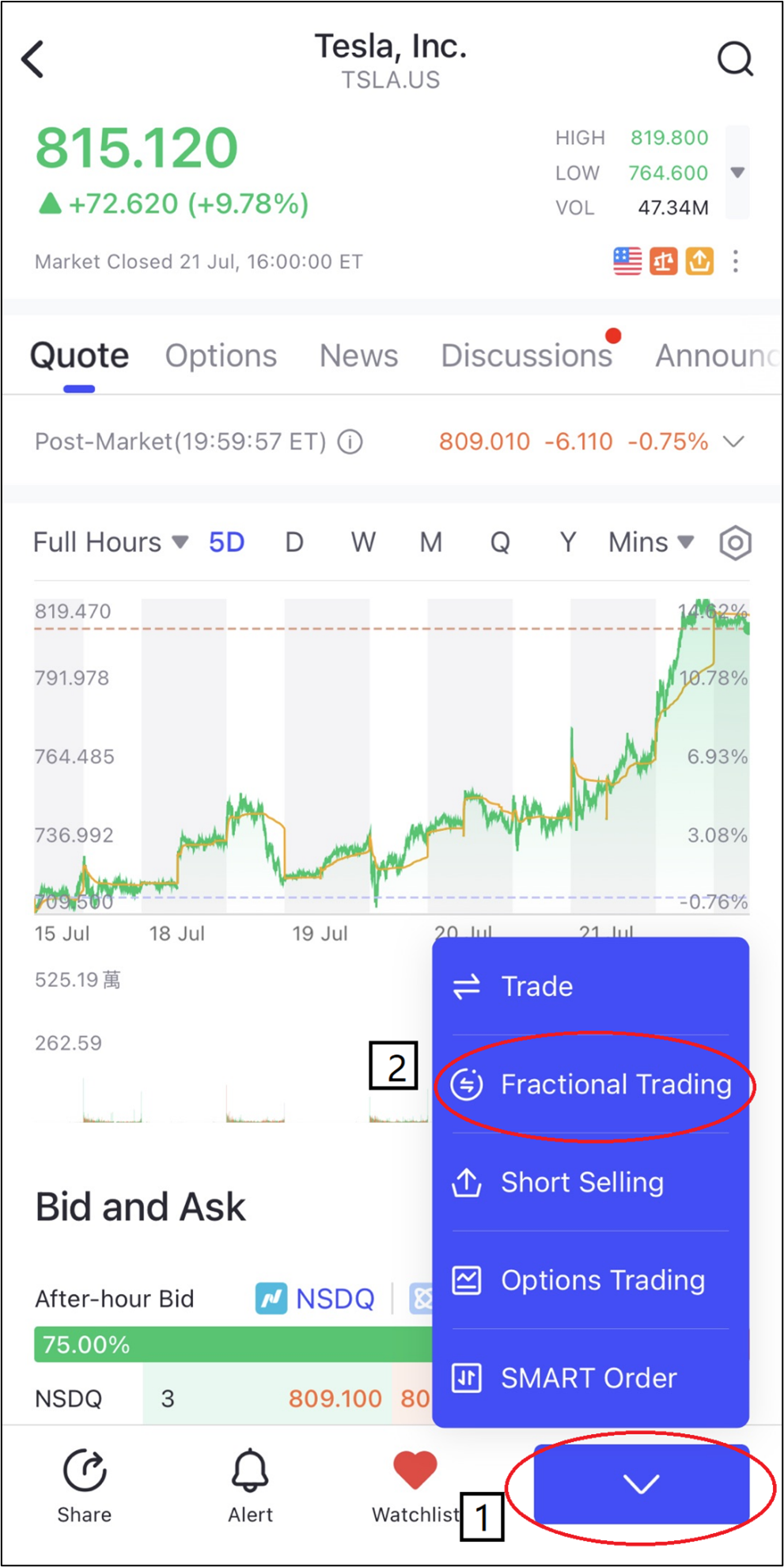
Task: Open the Mins interval dropdown
Action: (x=651, y=542)
